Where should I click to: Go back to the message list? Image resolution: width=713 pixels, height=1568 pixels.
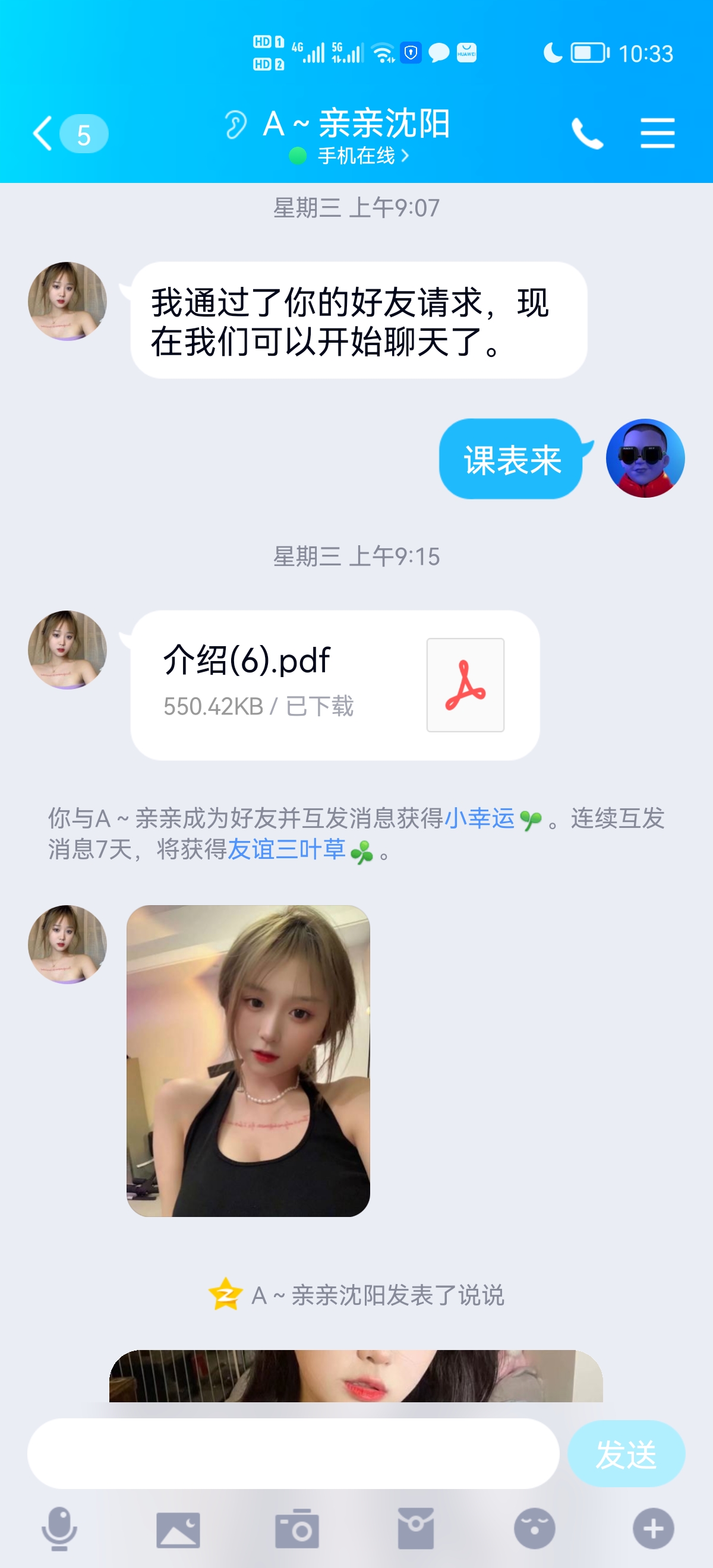[x=44, y=133]
